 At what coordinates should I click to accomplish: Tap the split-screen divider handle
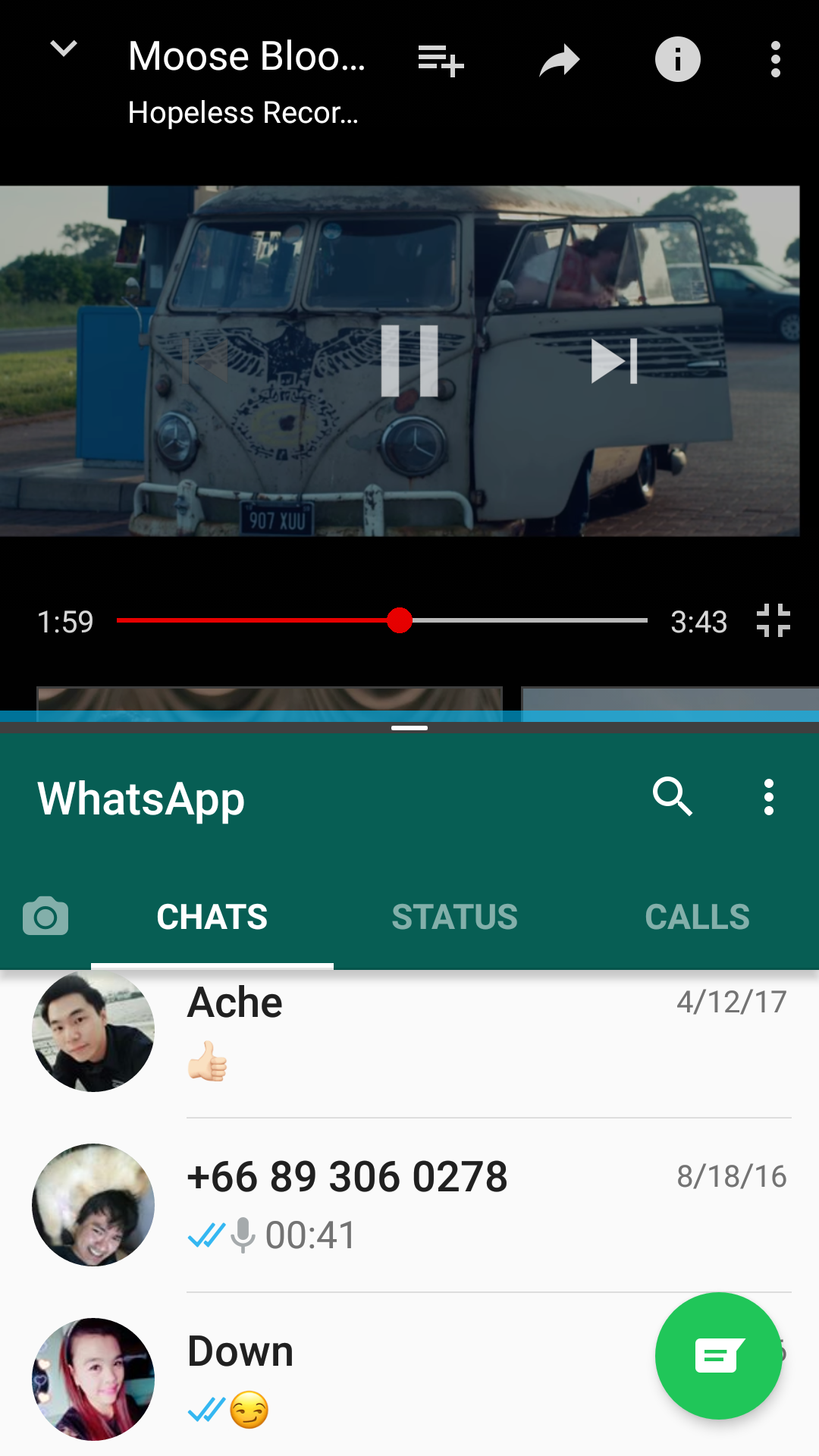(409, 727)
